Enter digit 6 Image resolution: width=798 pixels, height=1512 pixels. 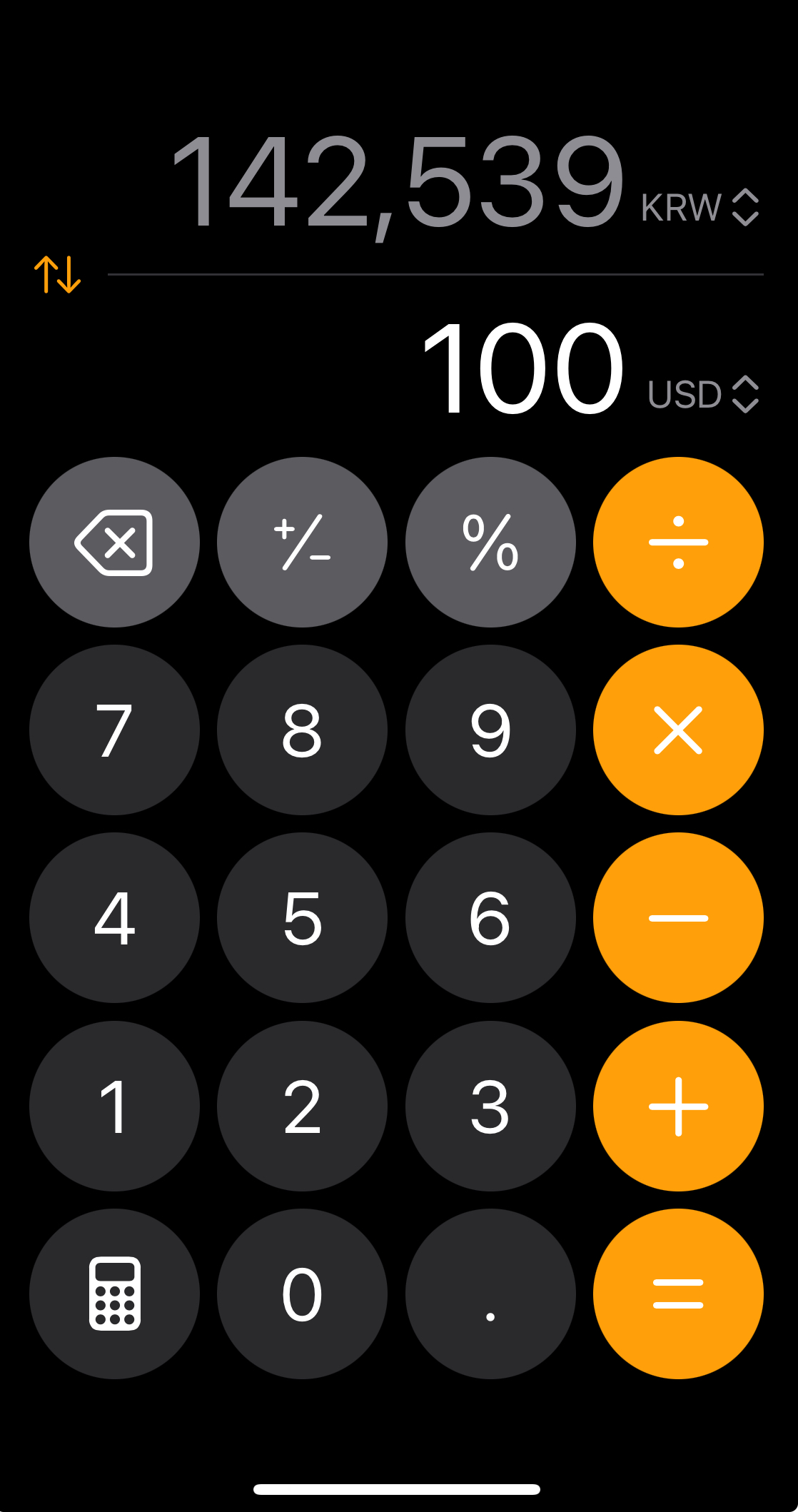point(490,918)
